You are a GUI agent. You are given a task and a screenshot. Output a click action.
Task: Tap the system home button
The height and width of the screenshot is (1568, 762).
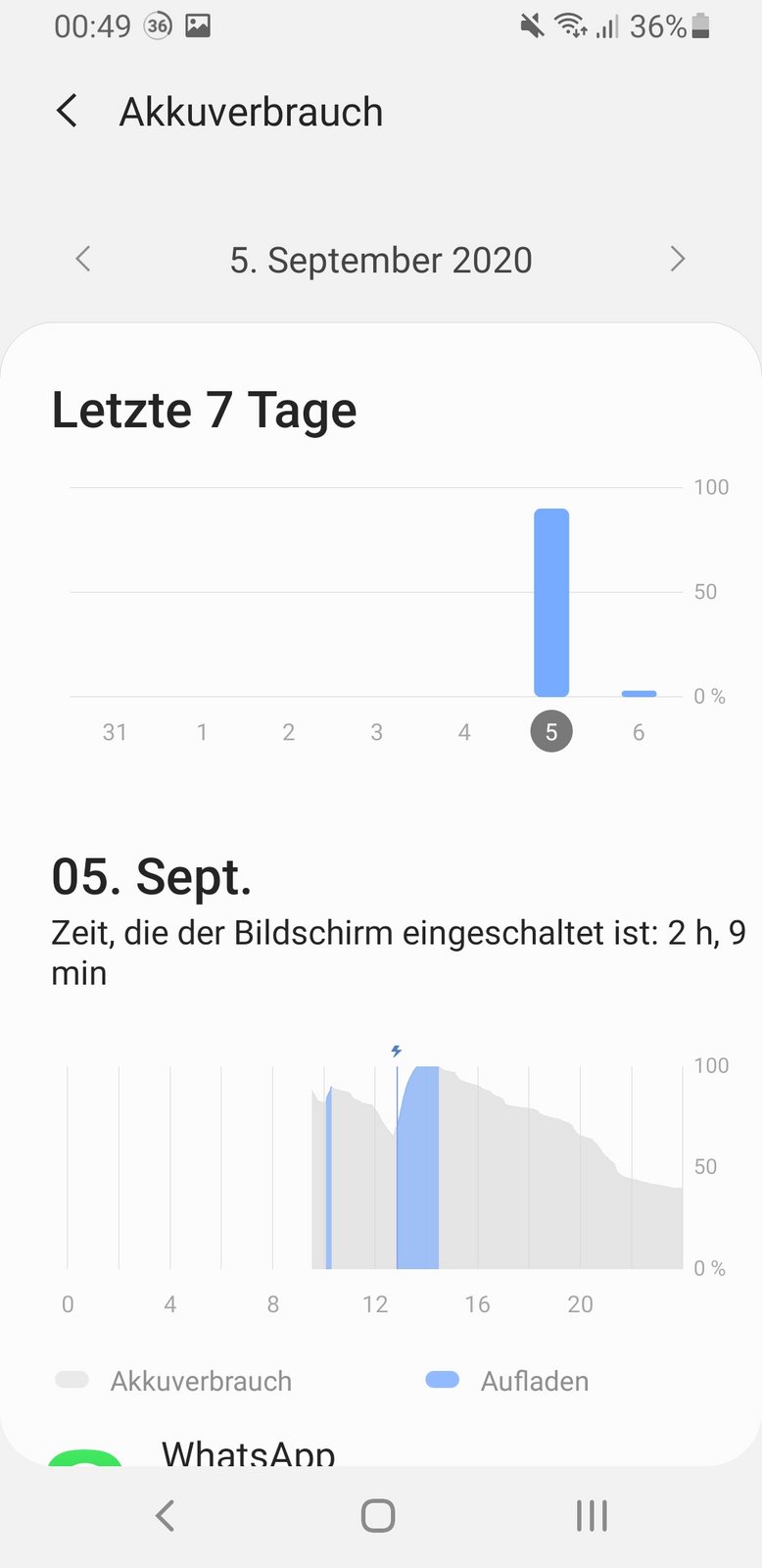(378, 1515)
